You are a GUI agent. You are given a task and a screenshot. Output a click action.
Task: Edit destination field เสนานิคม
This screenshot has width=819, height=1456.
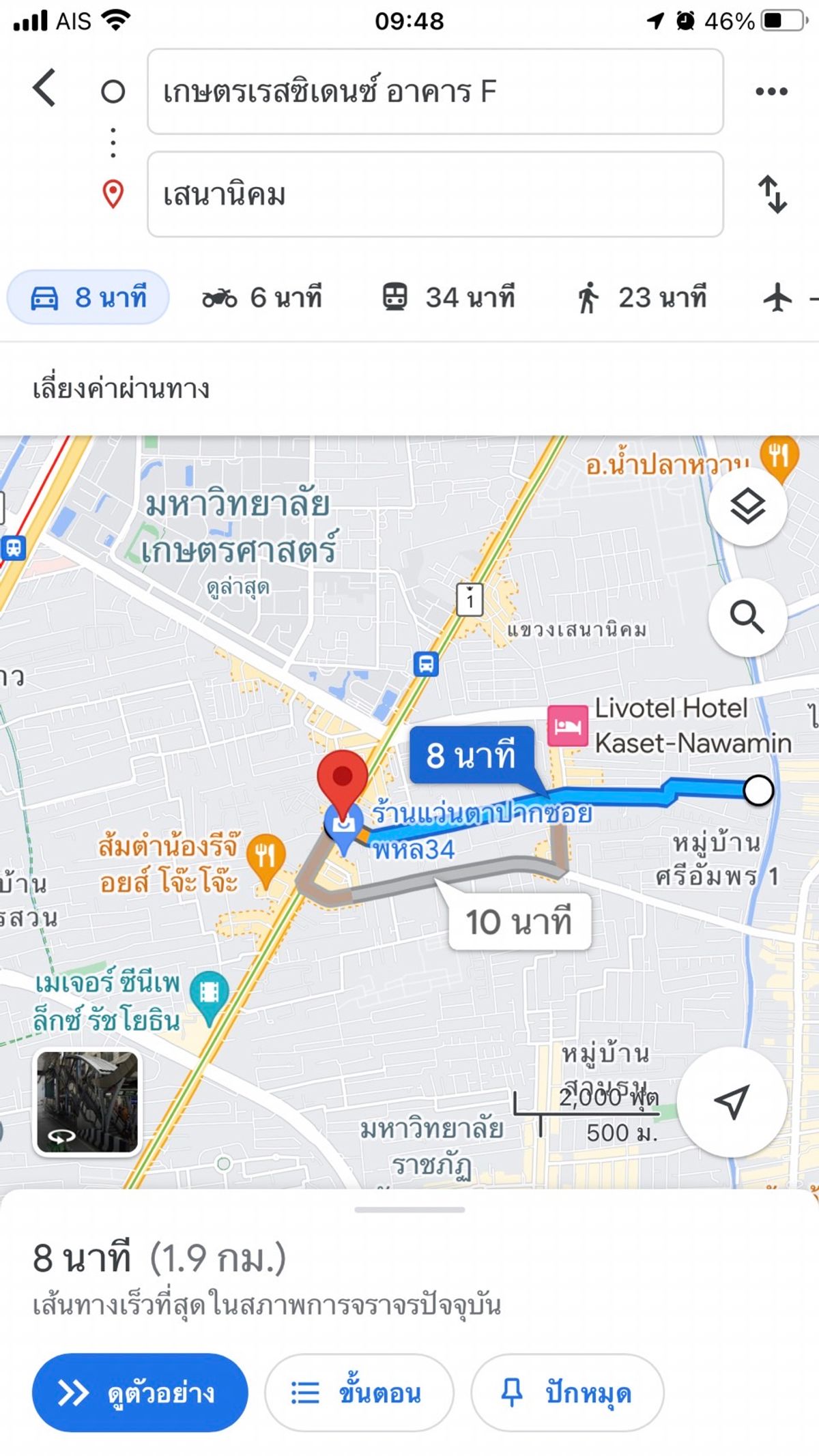click(435, 195)
